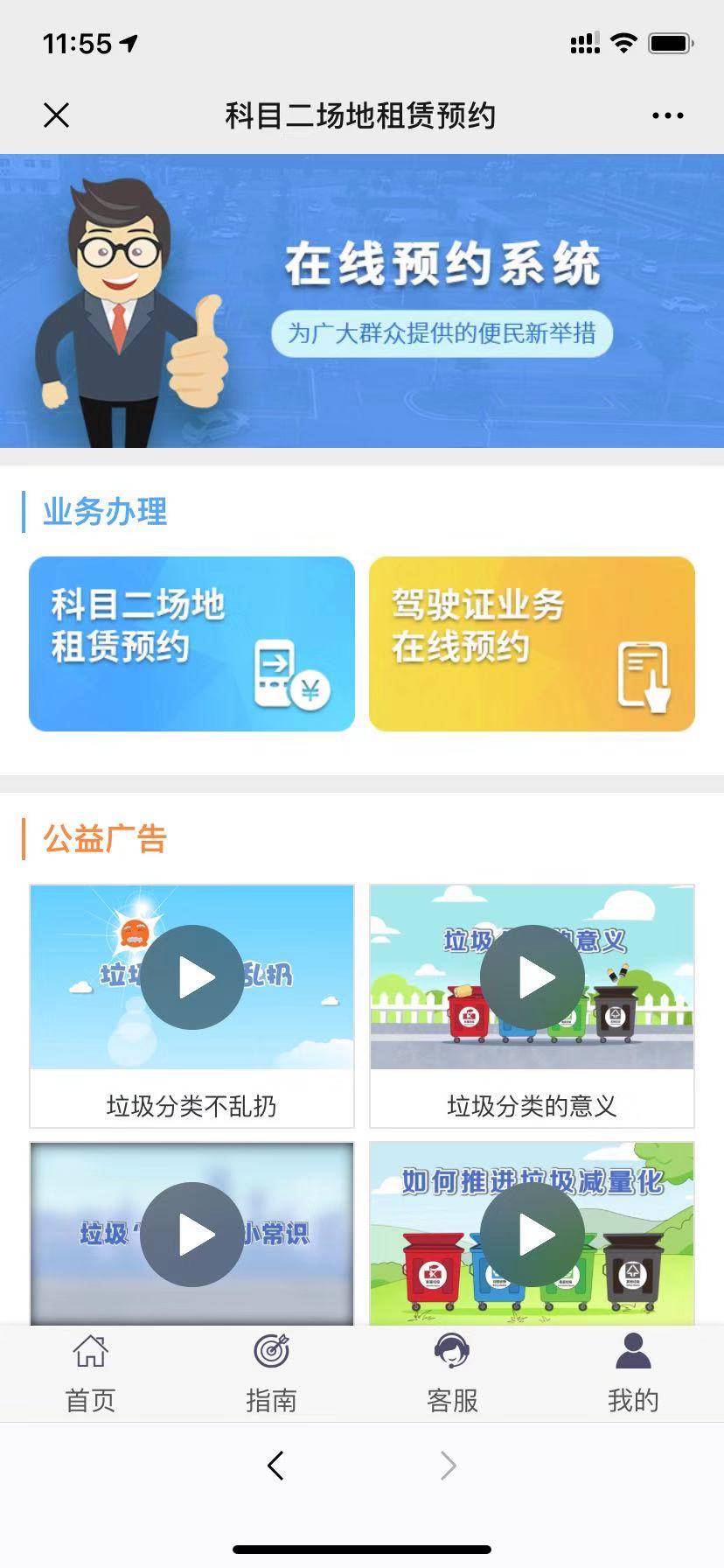Viewport: 724px width, 1568px height.
Task: Switch to the 我的 tab
Action: tap(633, 1373)
